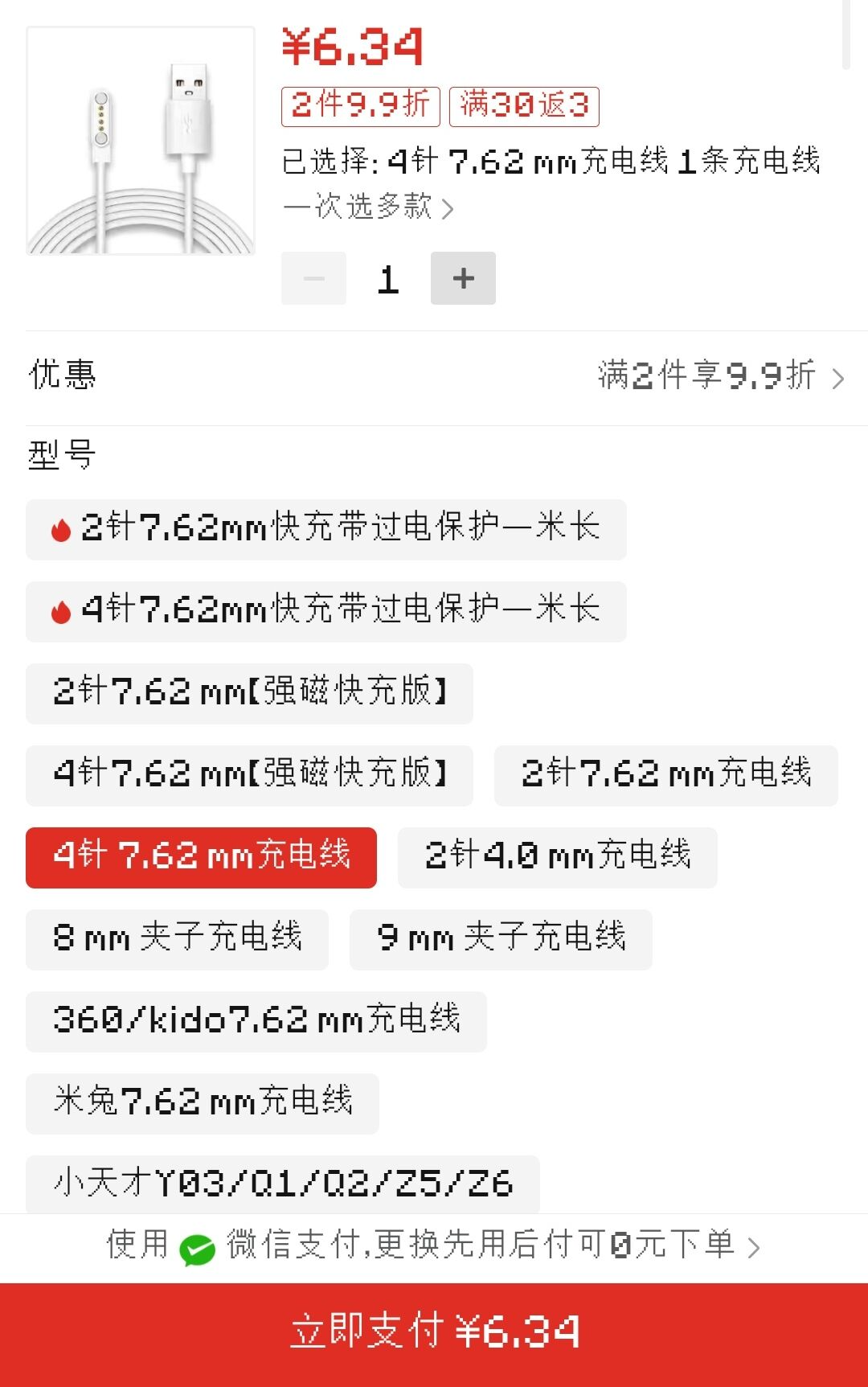Pick the 2针7.62mm充电线 model
Viewport: 868px width, 1387px height.
pyautogui.click(x=665, y=775)
